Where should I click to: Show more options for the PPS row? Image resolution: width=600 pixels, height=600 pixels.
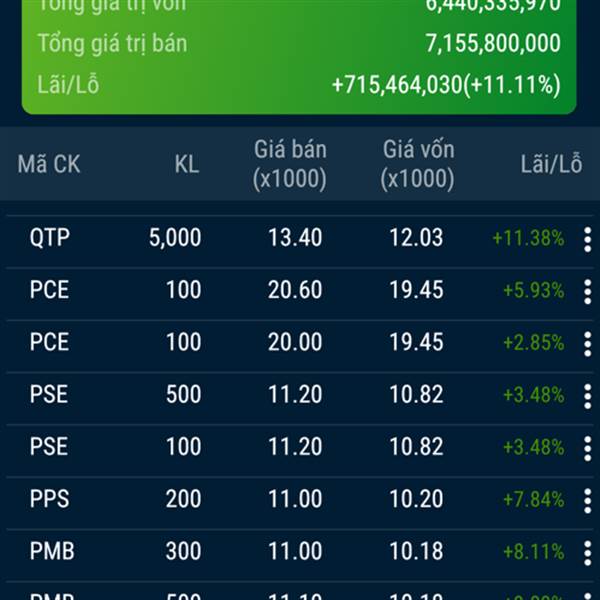tap(587, 499)
